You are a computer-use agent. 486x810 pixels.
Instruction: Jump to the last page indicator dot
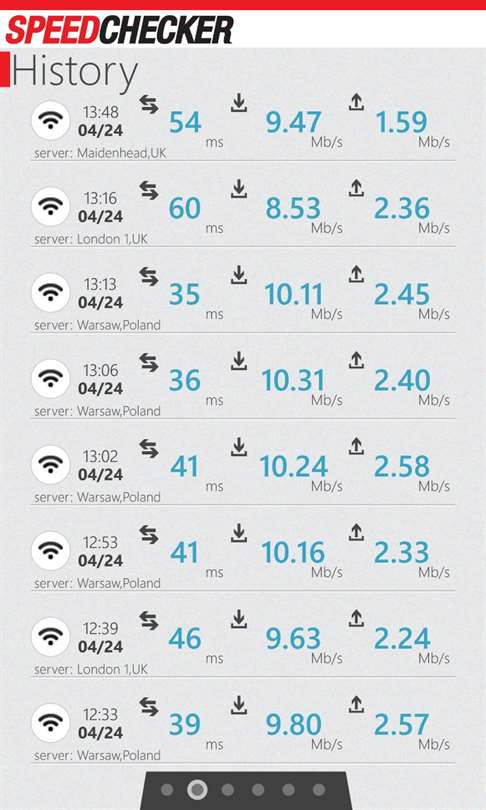tap(319, 790)
